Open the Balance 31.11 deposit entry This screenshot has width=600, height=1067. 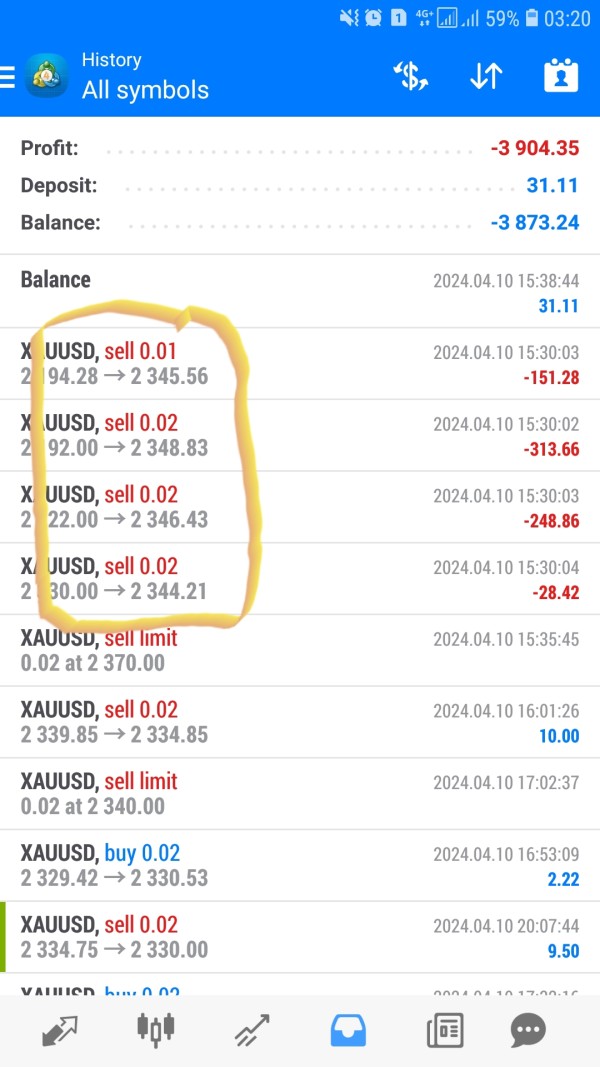tap(300, 292)
